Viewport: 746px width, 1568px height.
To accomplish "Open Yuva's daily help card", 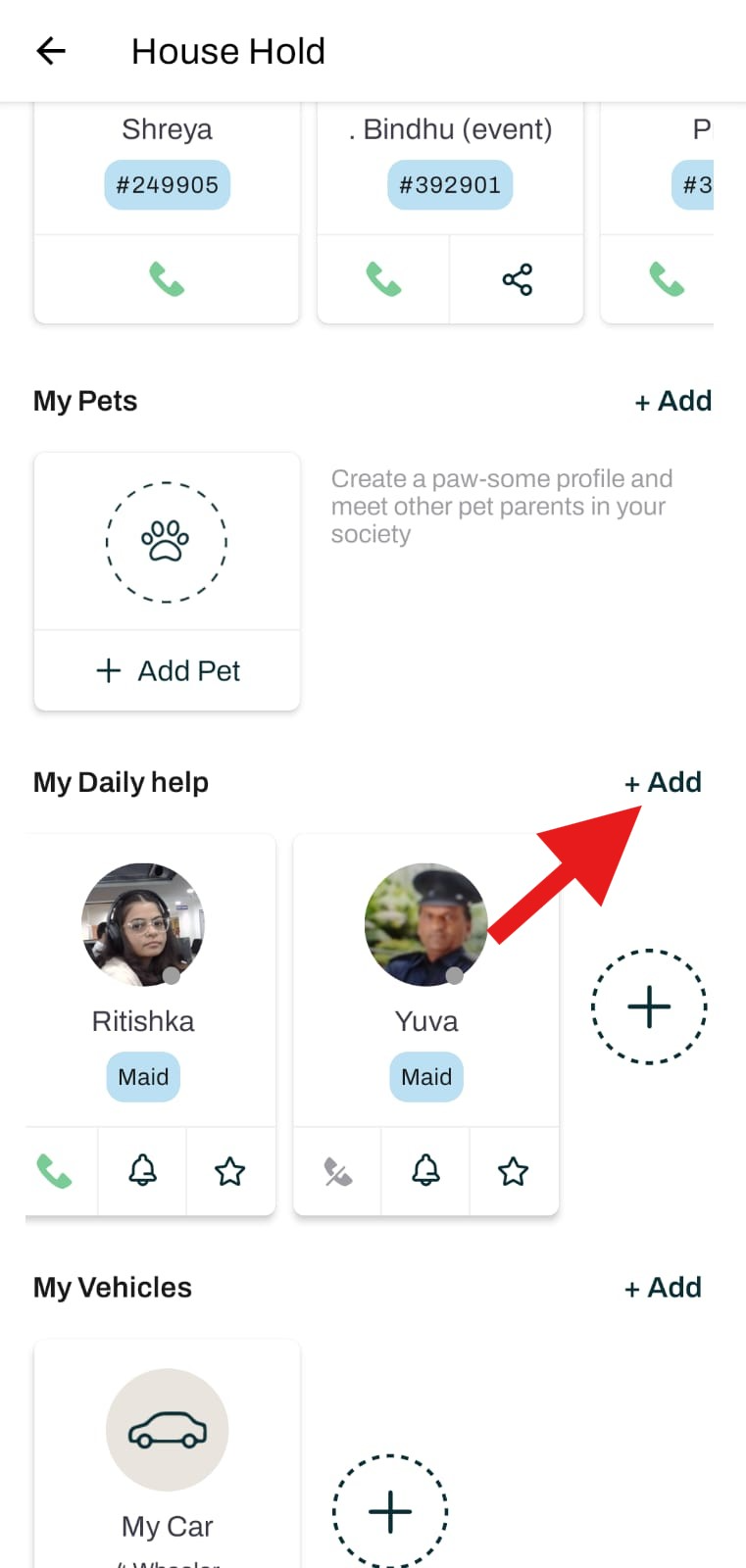I will coord(426,980).
